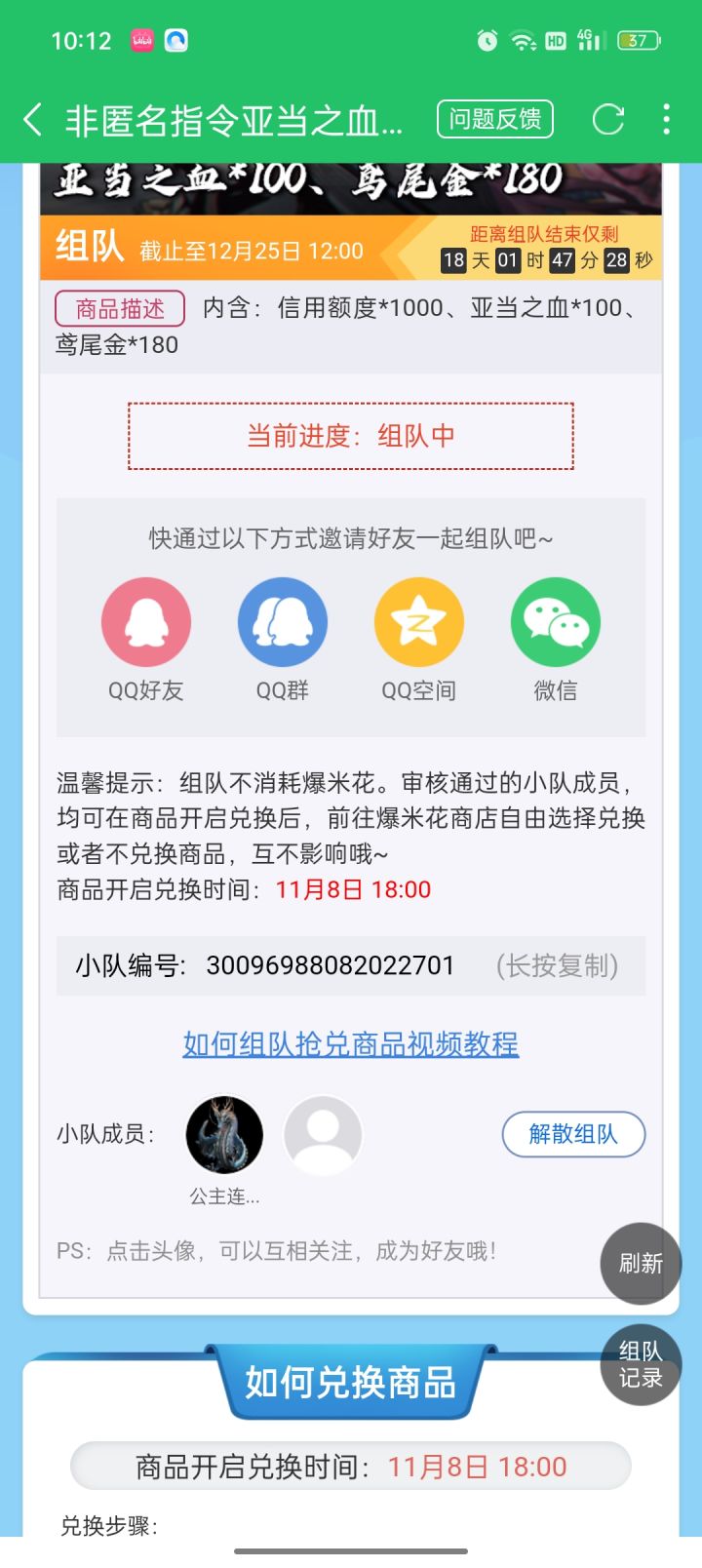Tap the 公主连... member avatar
The image size is (702, 1568).
pyautogui.click(x=223, y=1134)
